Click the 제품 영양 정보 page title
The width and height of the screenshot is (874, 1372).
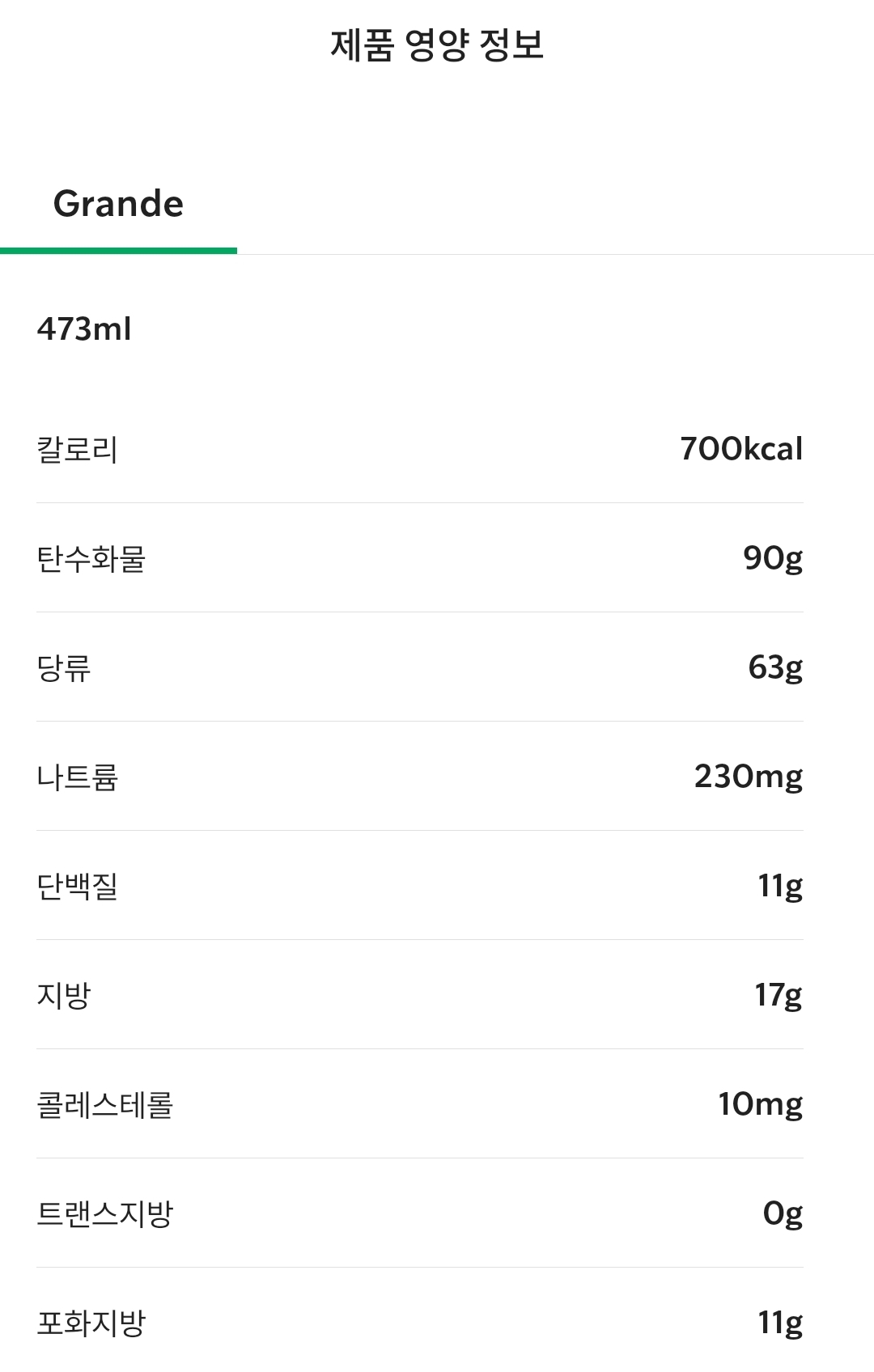437,44
